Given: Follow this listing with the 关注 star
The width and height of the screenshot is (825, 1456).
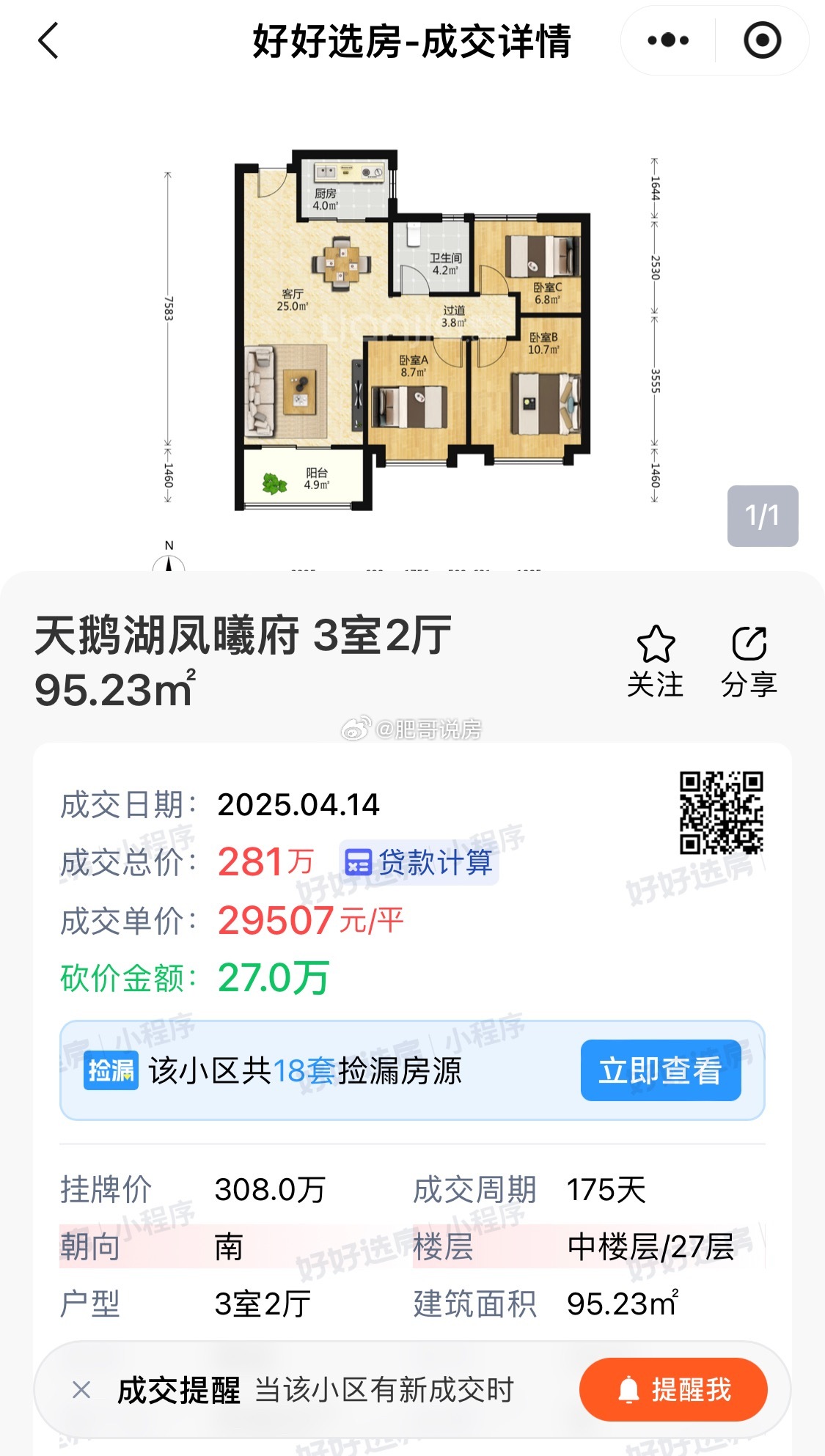Looking at the screenshot, I should click(x=656, y=661).
